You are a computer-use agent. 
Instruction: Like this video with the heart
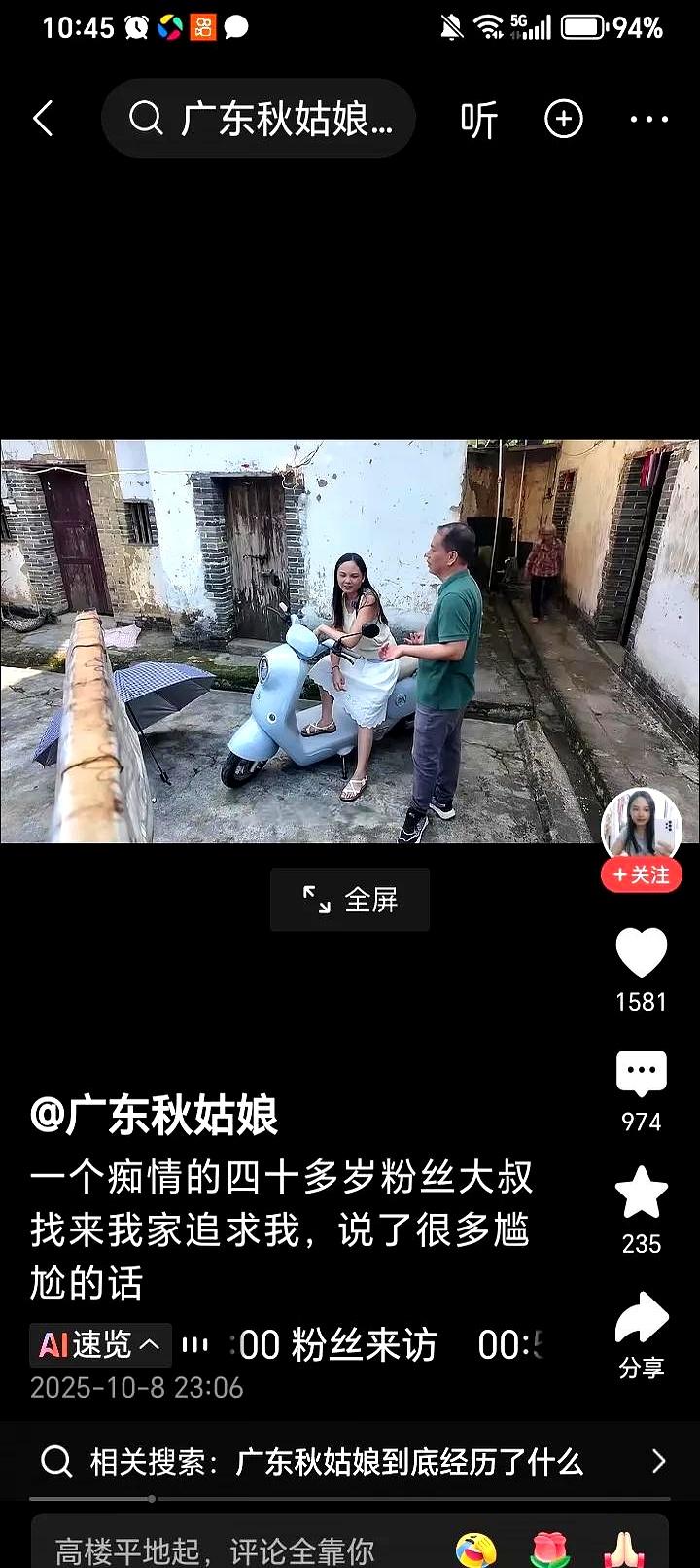(x=641, y=953)
